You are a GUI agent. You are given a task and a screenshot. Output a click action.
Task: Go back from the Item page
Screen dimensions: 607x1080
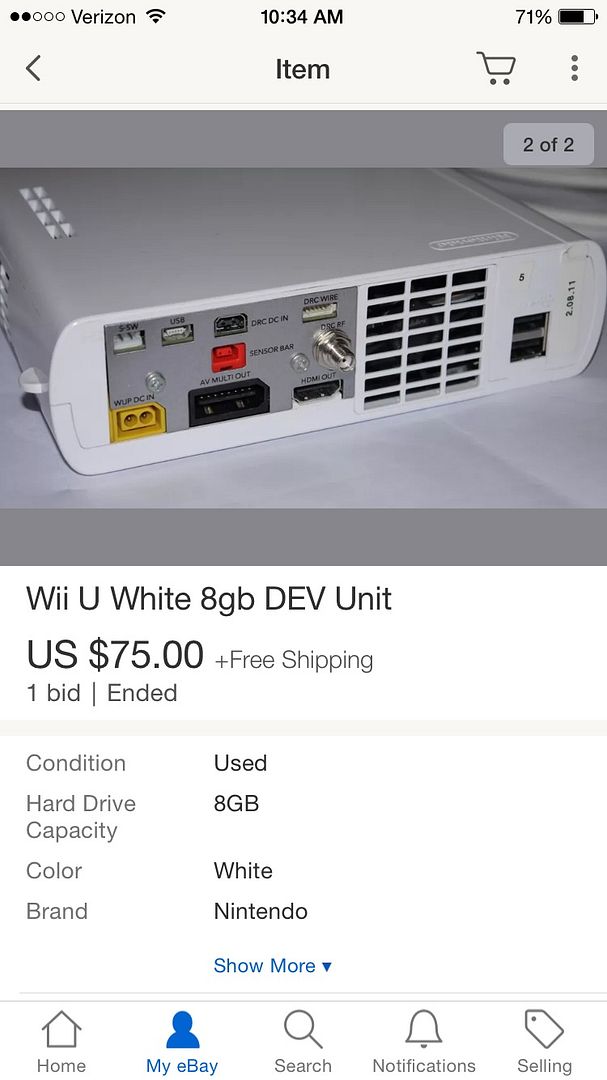(x=34, y=69)
